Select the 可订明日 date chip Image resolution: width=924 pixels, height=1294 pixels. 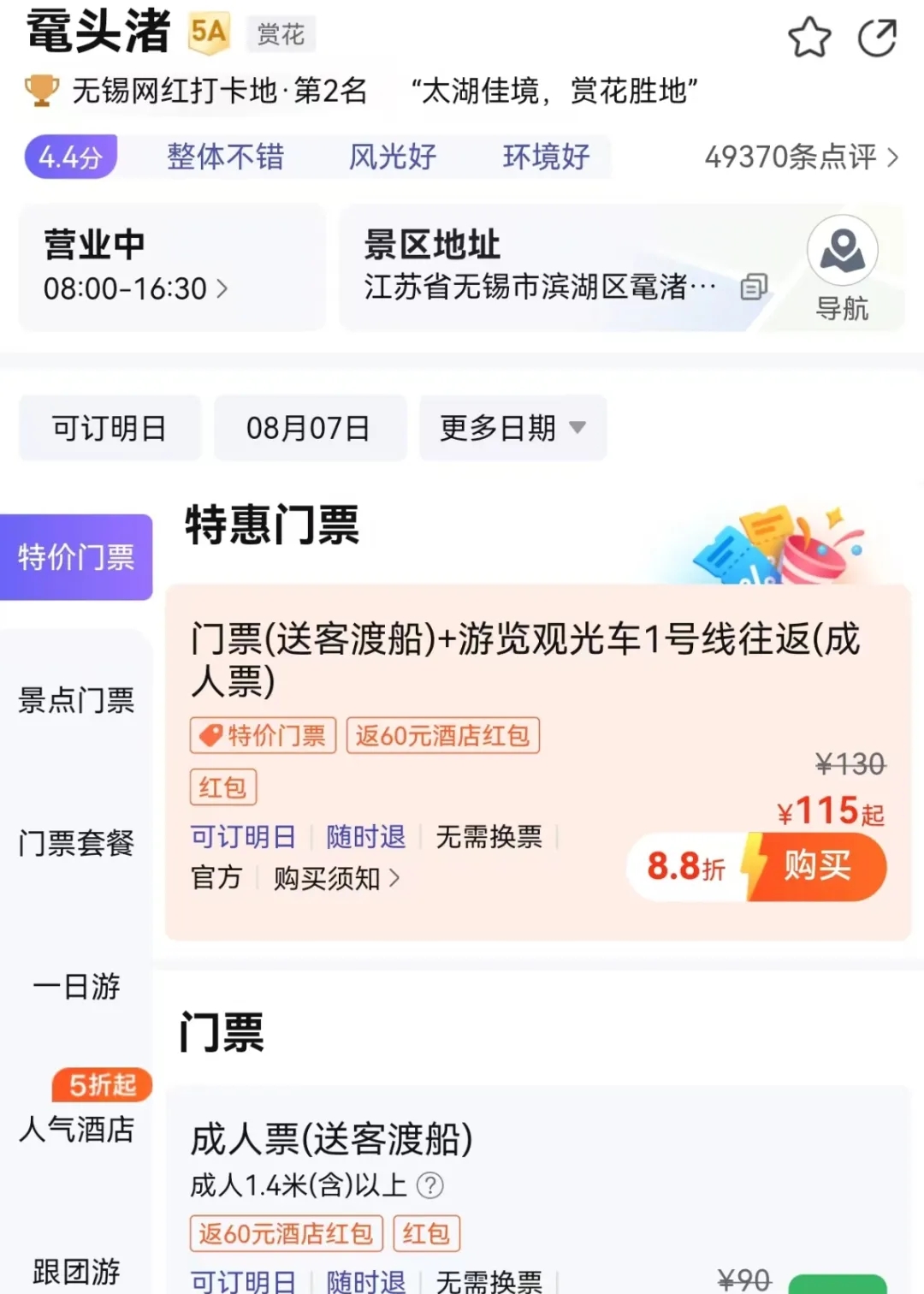pyautogui.click(x=110, y=428)
